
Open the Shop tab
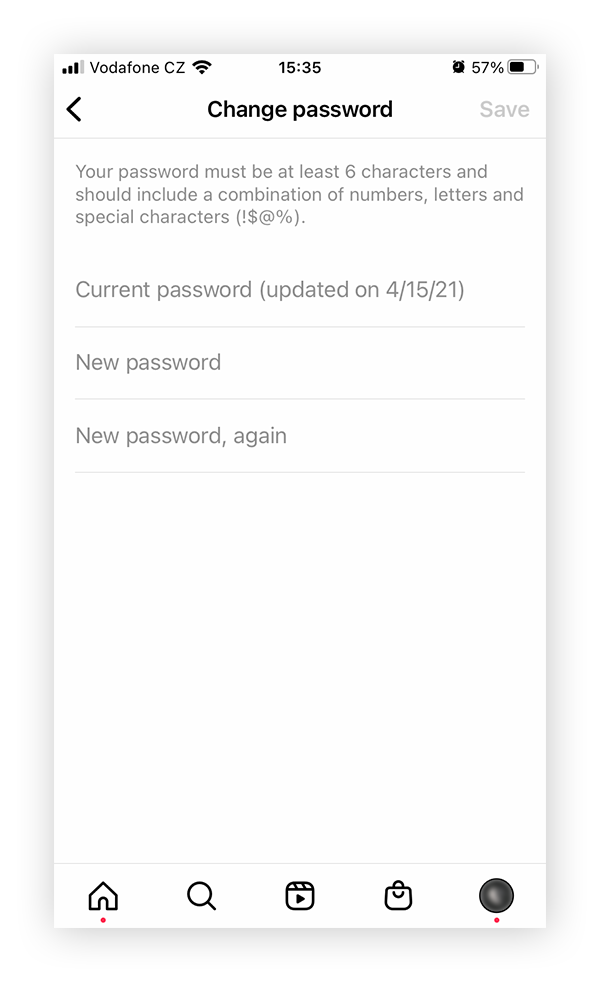(398, 895)
